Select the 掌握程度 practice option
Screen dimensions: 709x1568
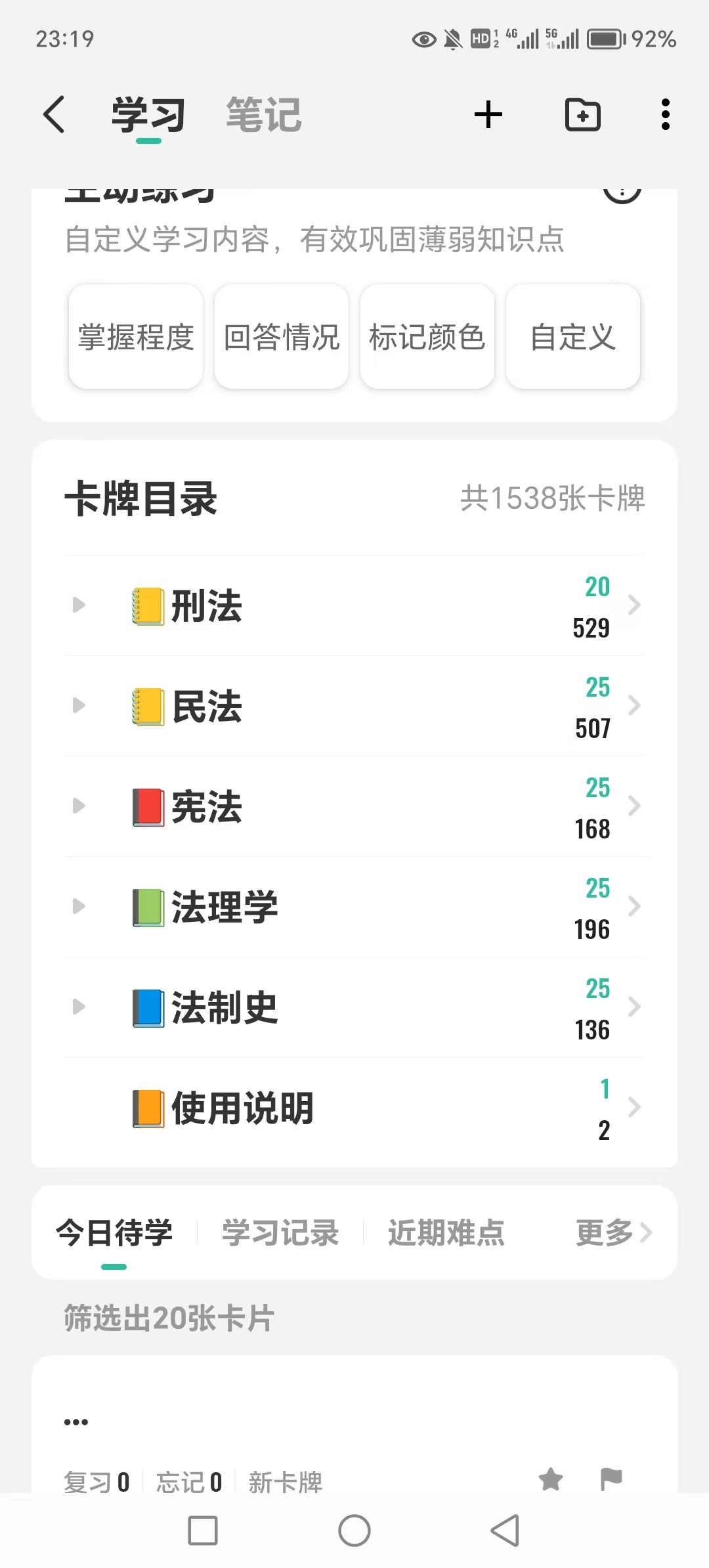click(x=136, y=337)
